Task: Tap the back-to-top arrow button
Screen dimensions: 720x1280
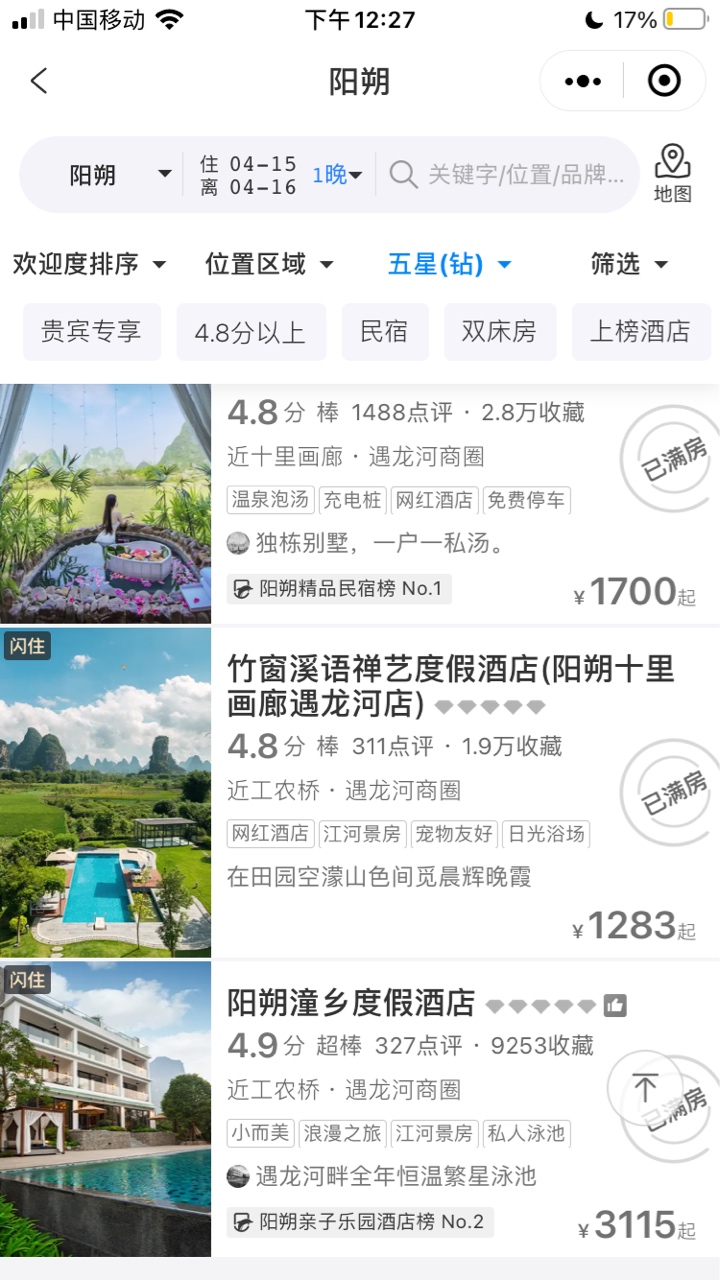Action: pyautogui.click(x=645, y=1088)
